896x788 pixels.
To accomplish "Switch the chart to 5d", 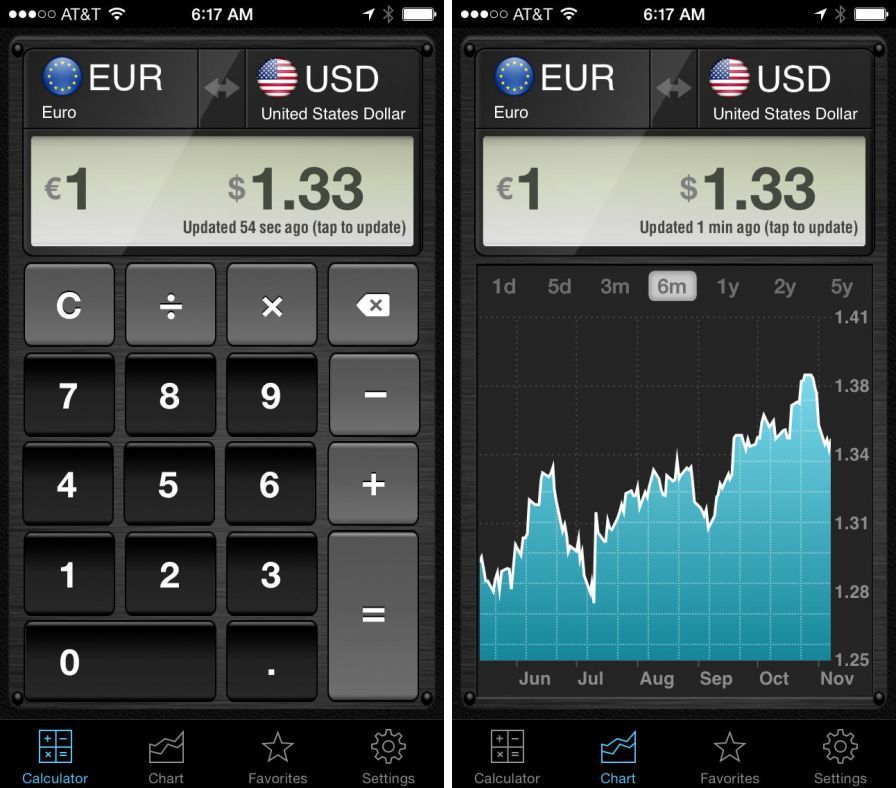I will (x=559, y=287).
